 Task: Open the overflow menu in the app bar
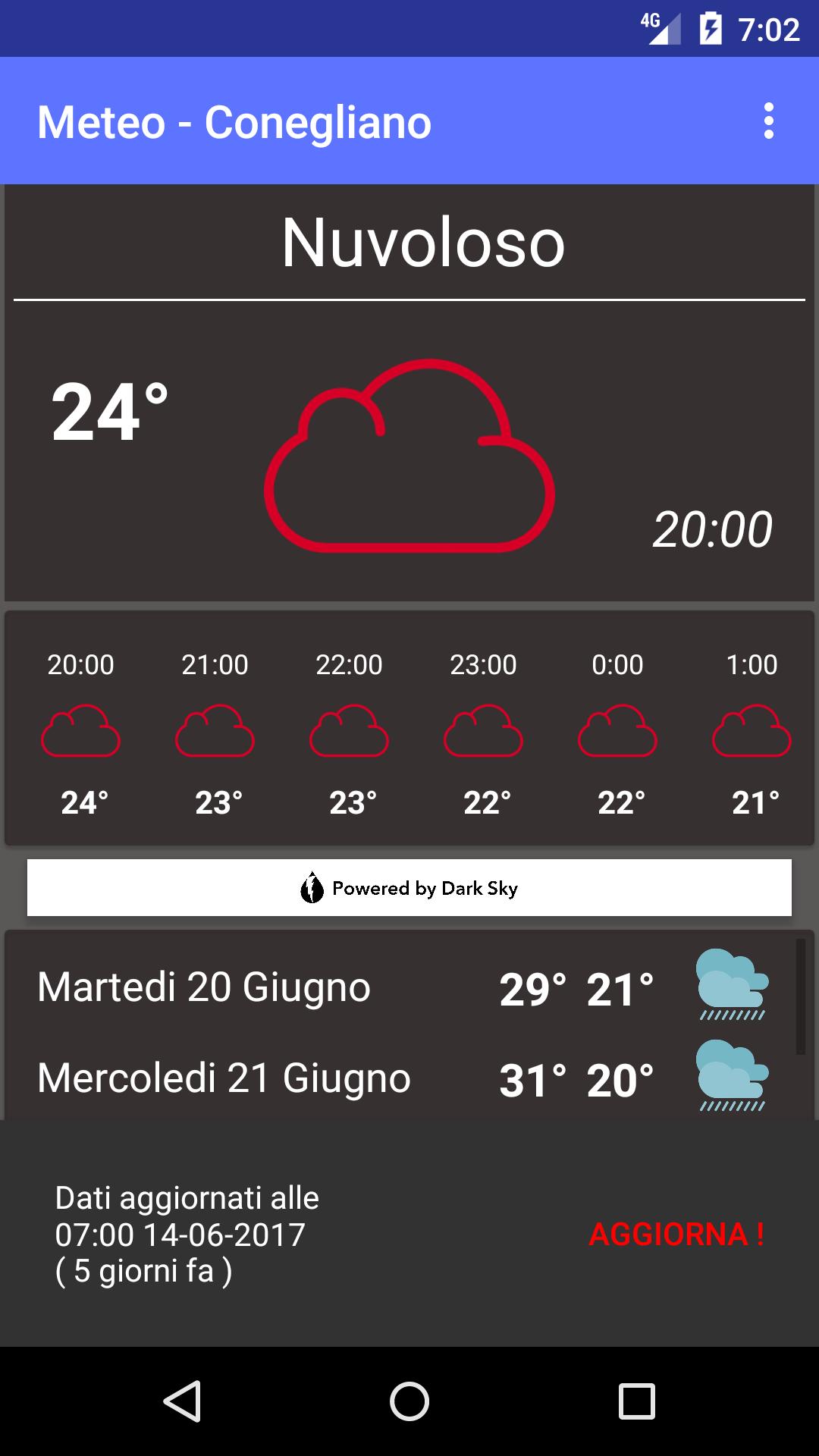[768, 123]
